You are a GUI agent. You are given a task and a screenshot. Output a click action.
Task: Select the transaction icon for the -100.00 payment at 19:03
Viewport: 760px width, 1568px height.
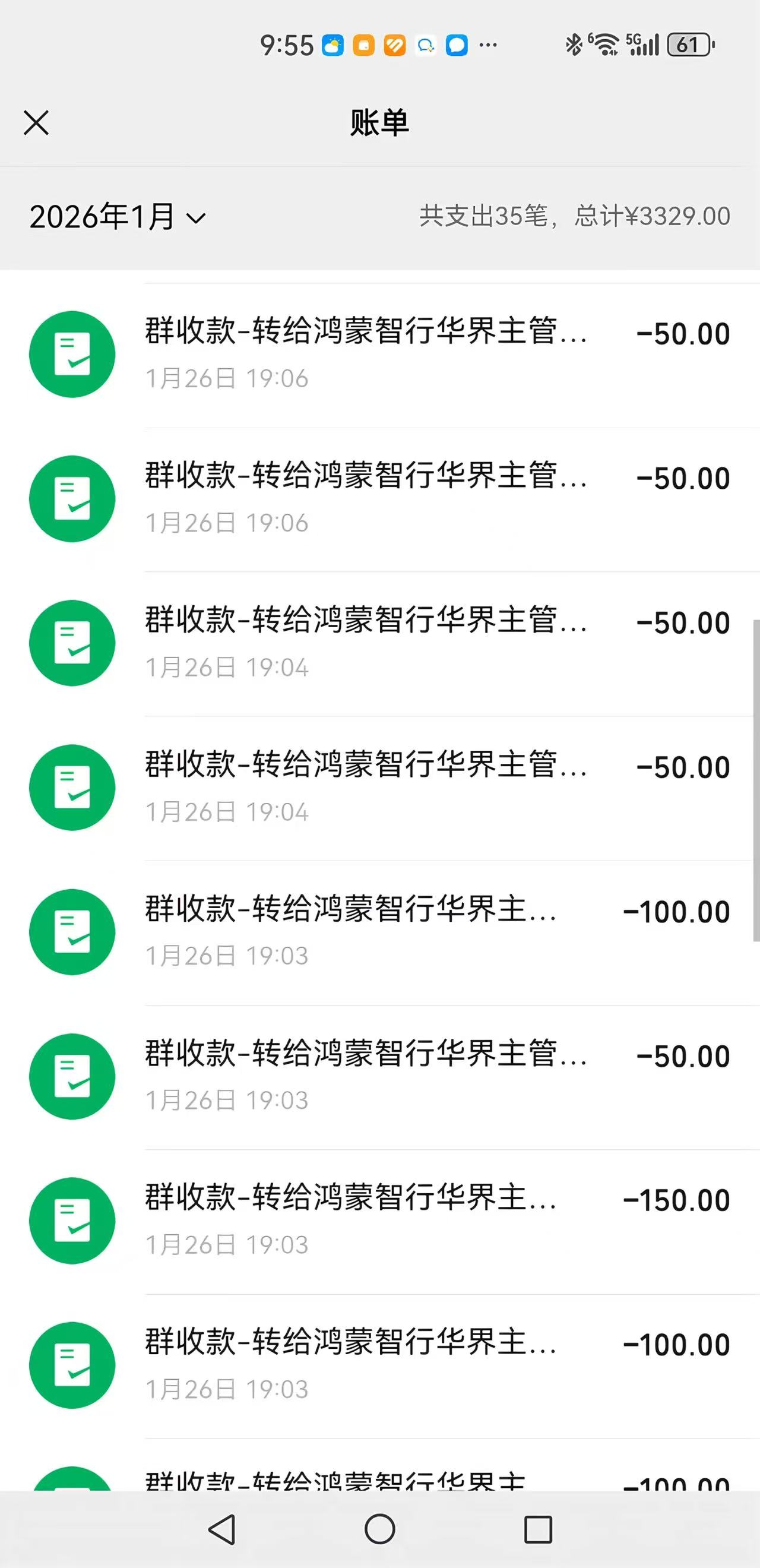[x=72, y=931]
